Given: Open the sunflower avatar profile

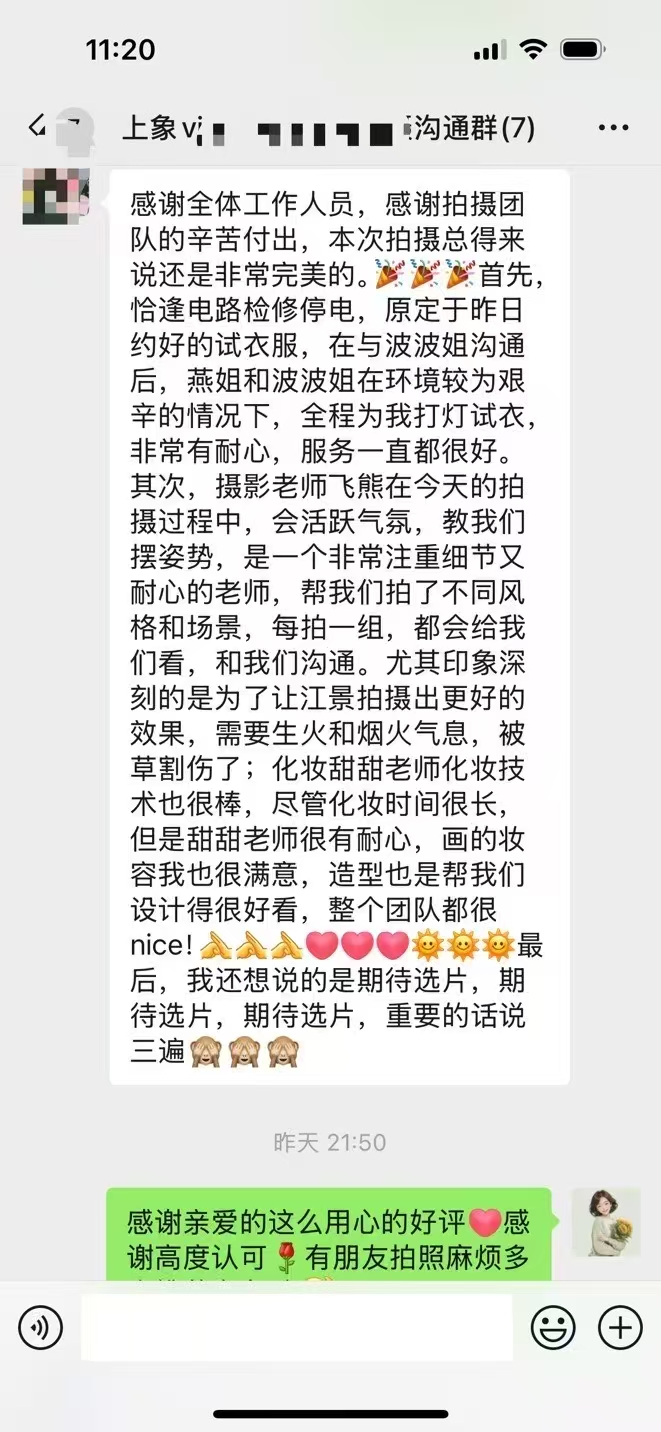Looking at the screenshot, I should [x=606, y=1222].
